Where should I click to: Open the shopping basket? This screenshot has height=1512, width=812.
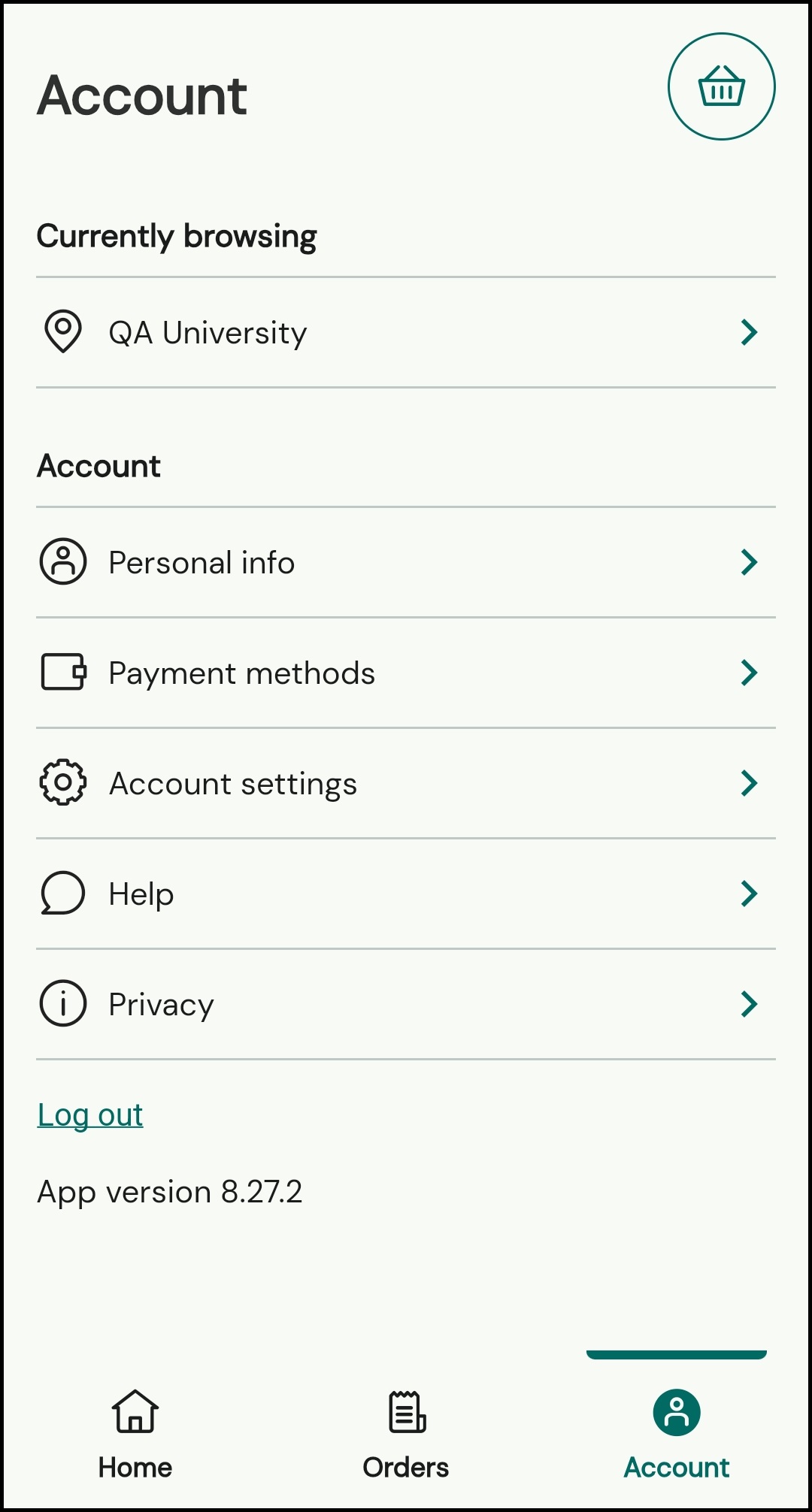(721, 86)
